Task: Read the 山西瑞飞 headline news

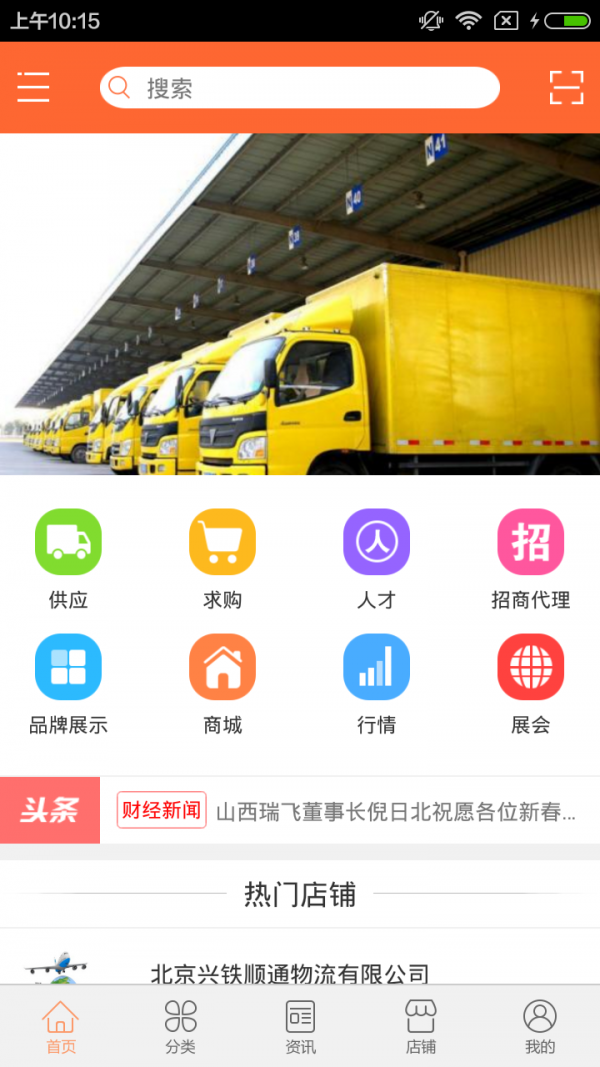Action: 396,811
